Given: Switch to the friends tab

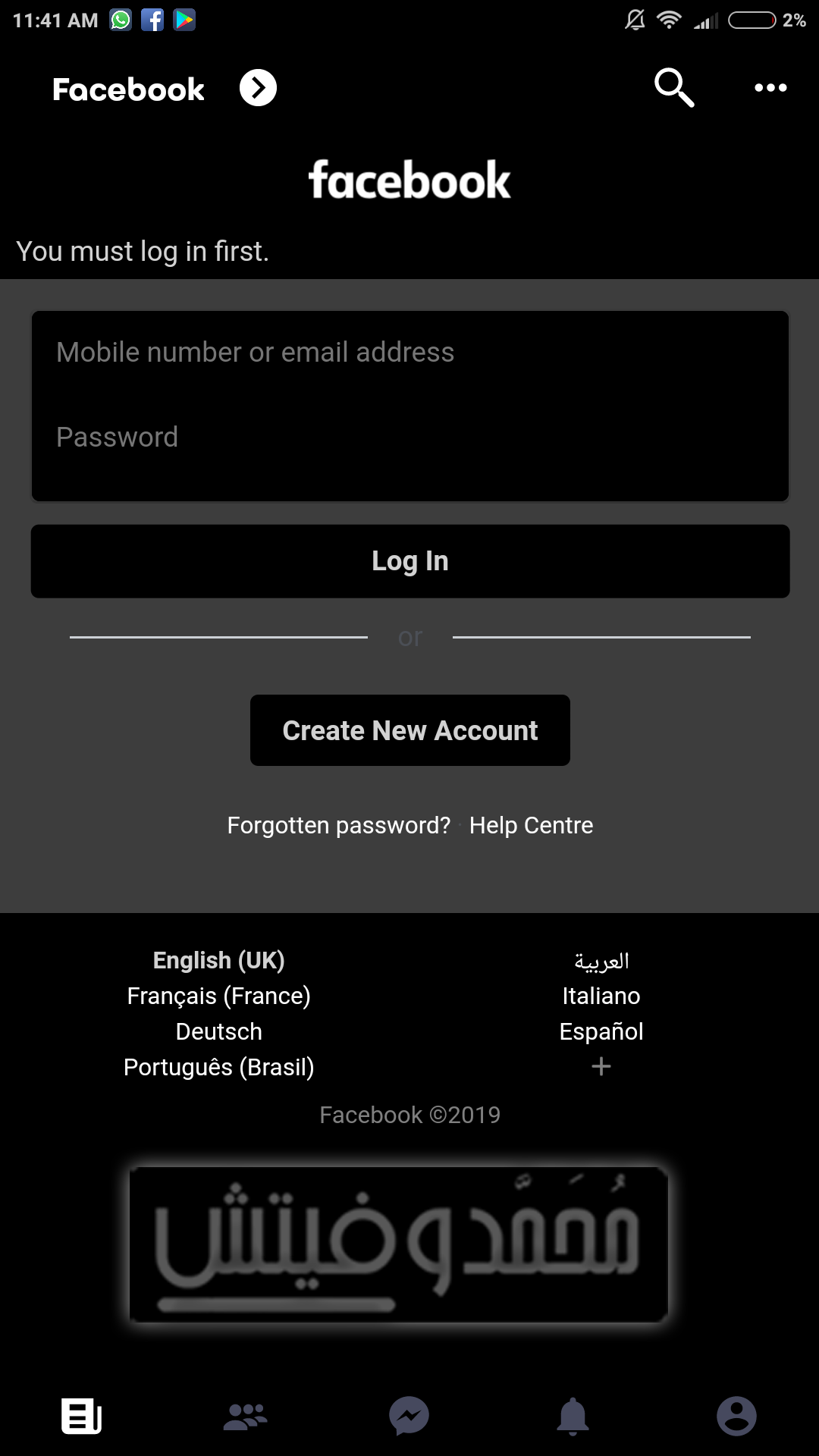Looking at the screenshot, I should (x=246, y=1416).
